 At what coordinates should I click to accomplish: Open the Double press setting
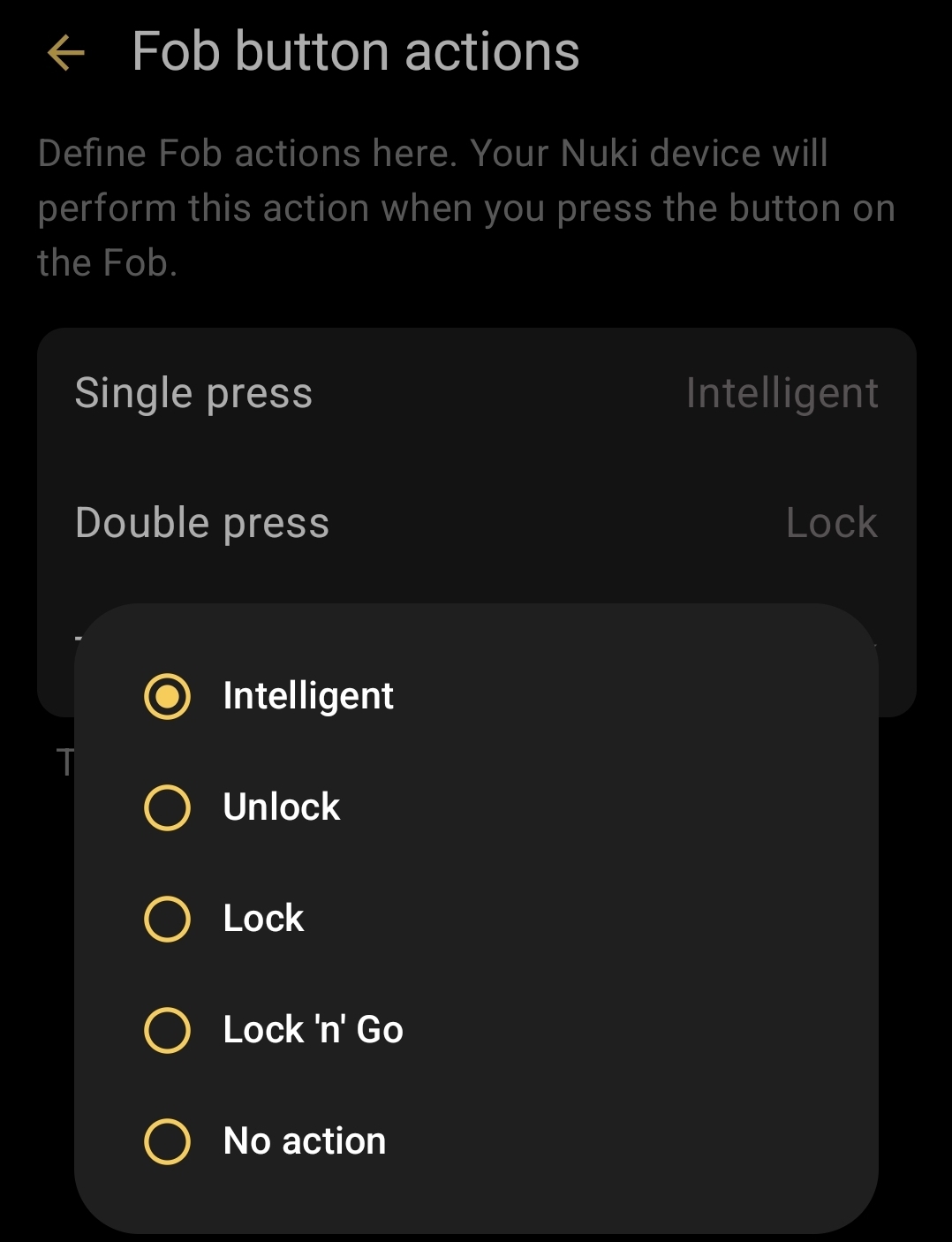(x=476, y=523)
